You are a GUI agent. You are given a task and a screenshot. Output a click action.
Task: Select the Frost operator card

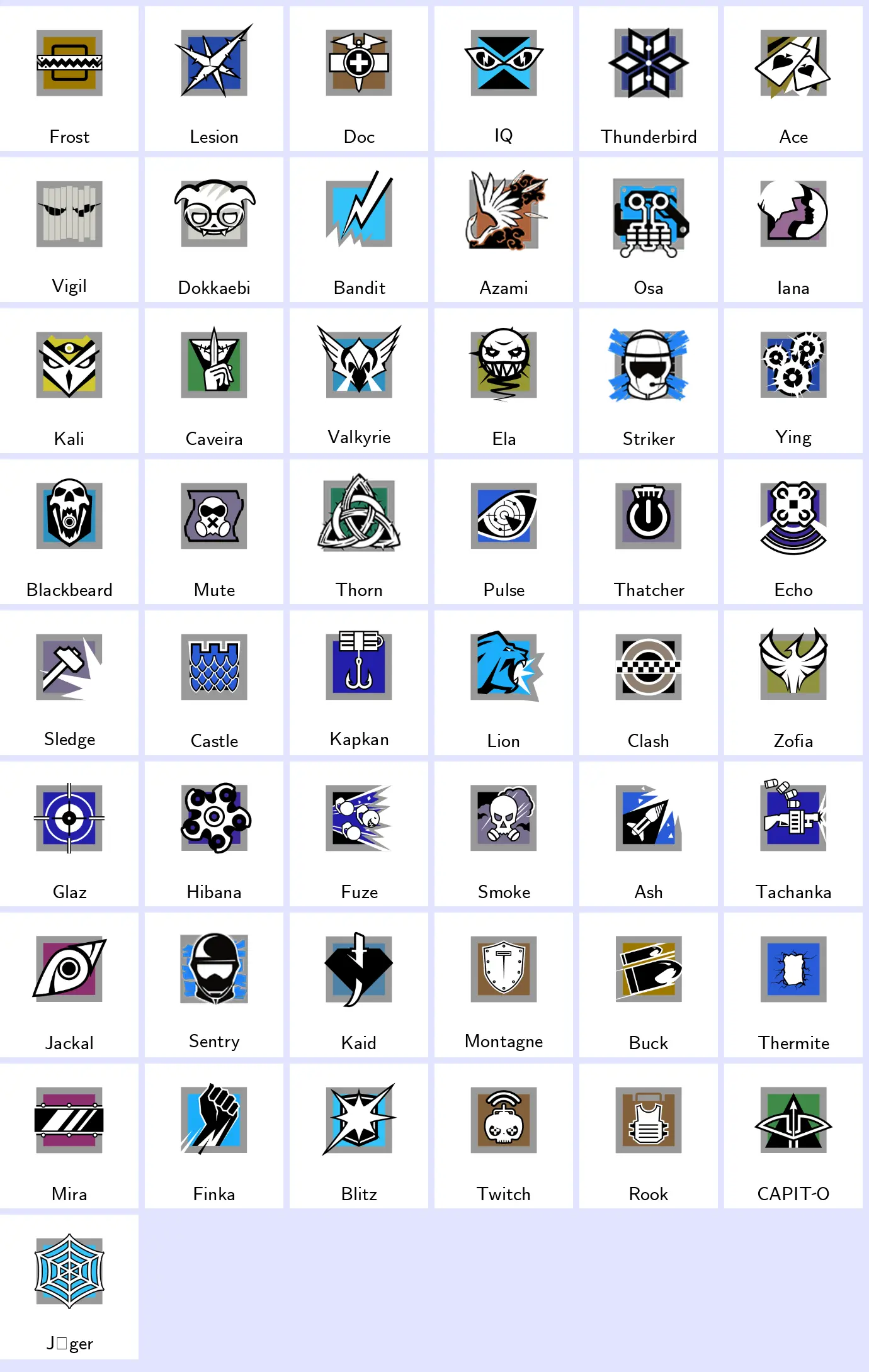click(69, 79)
